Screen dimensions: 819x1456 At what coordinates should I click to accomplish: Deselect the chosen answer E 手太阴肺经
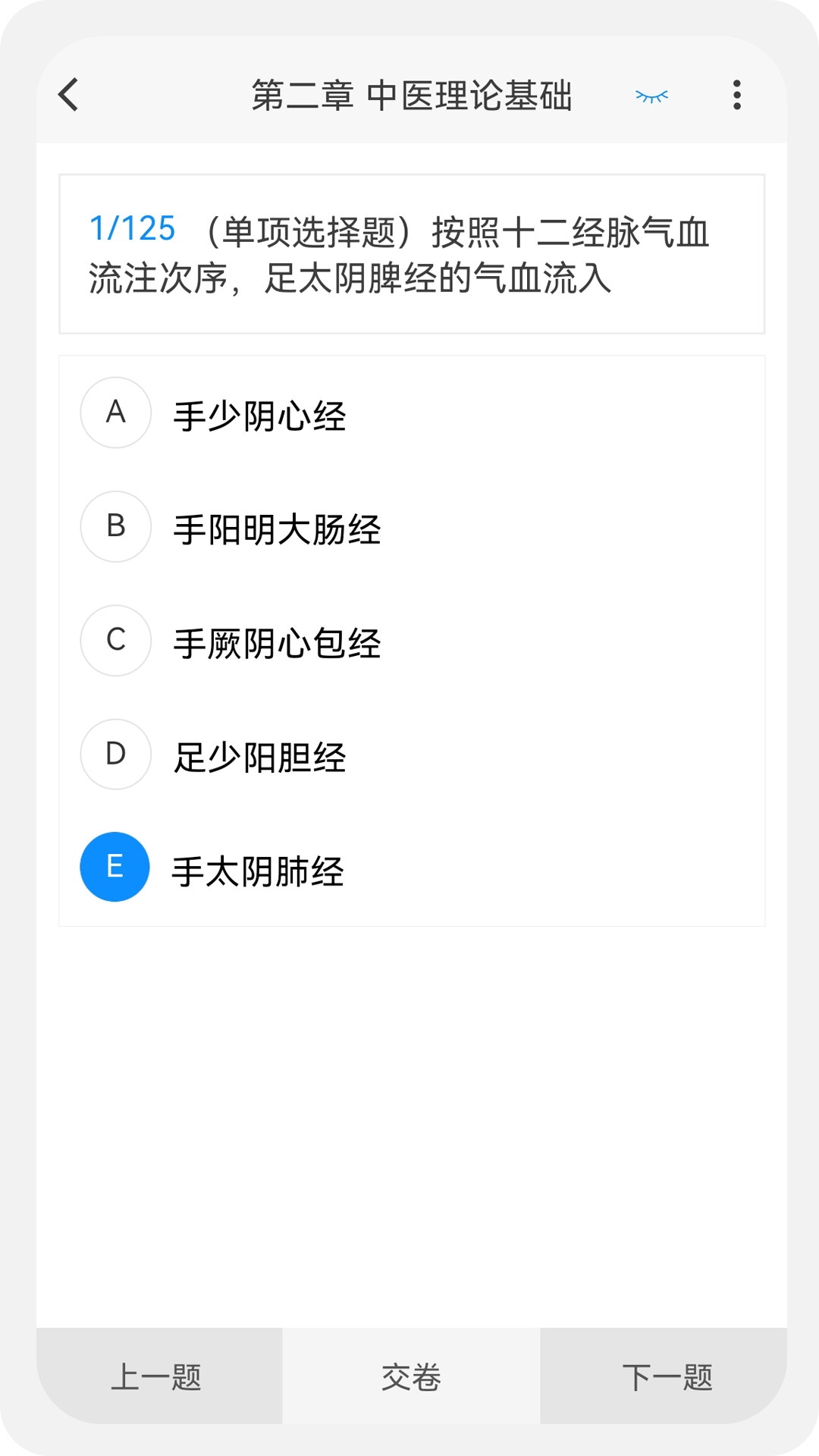258,871
